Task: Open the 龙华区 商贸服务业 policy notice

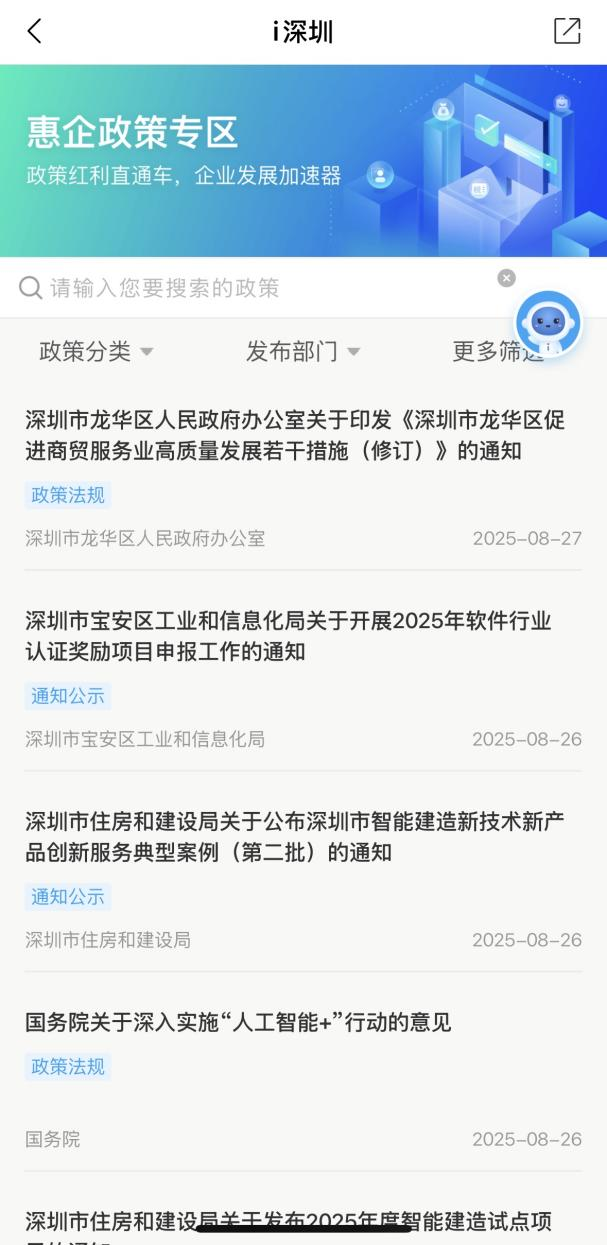Action: coord(295,435)
